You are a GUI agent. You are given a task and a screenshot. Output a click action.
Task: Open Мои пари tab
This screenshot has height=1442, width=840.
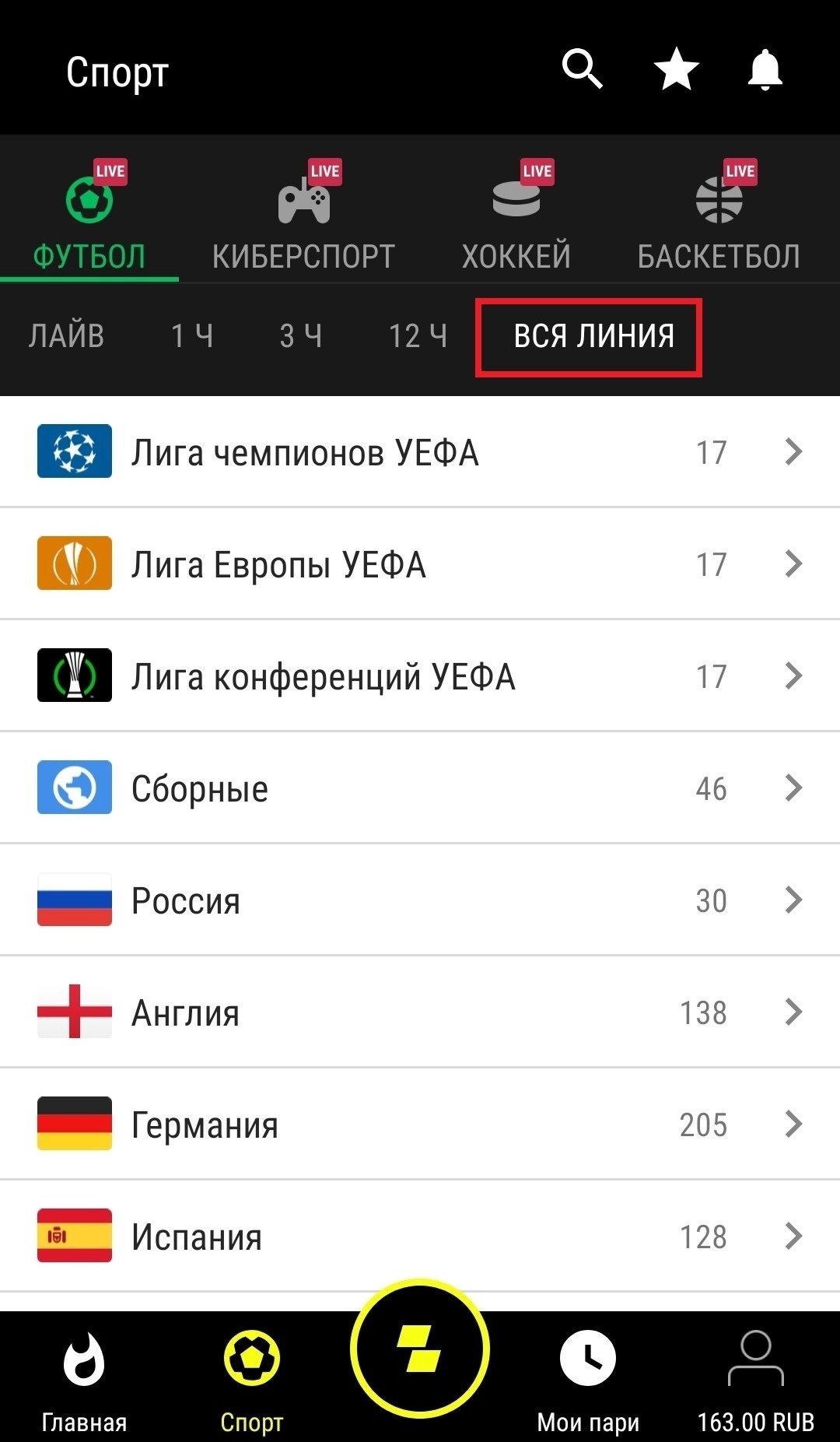coord(588,1379)
